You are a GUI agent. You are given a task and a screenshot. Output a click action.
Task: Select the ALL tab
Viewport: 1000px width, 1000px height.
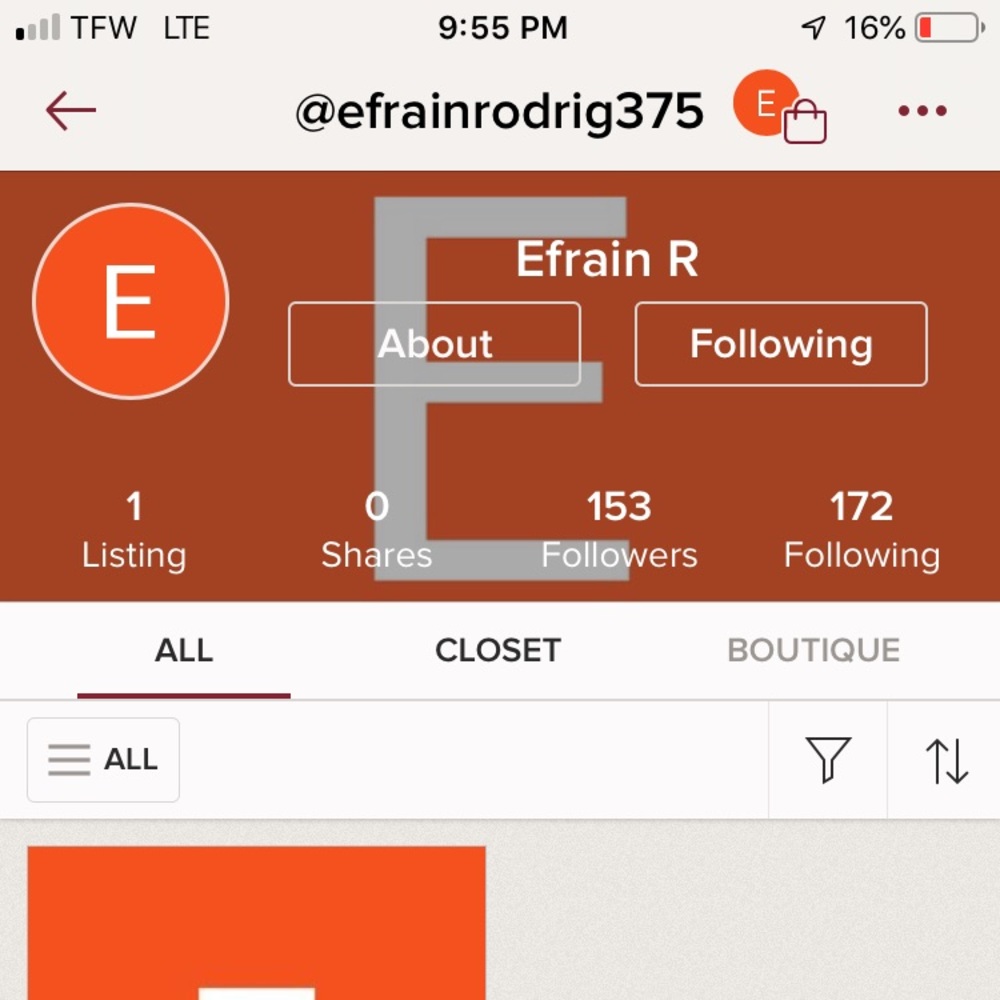pyautogui.click(x=184, y=651)
